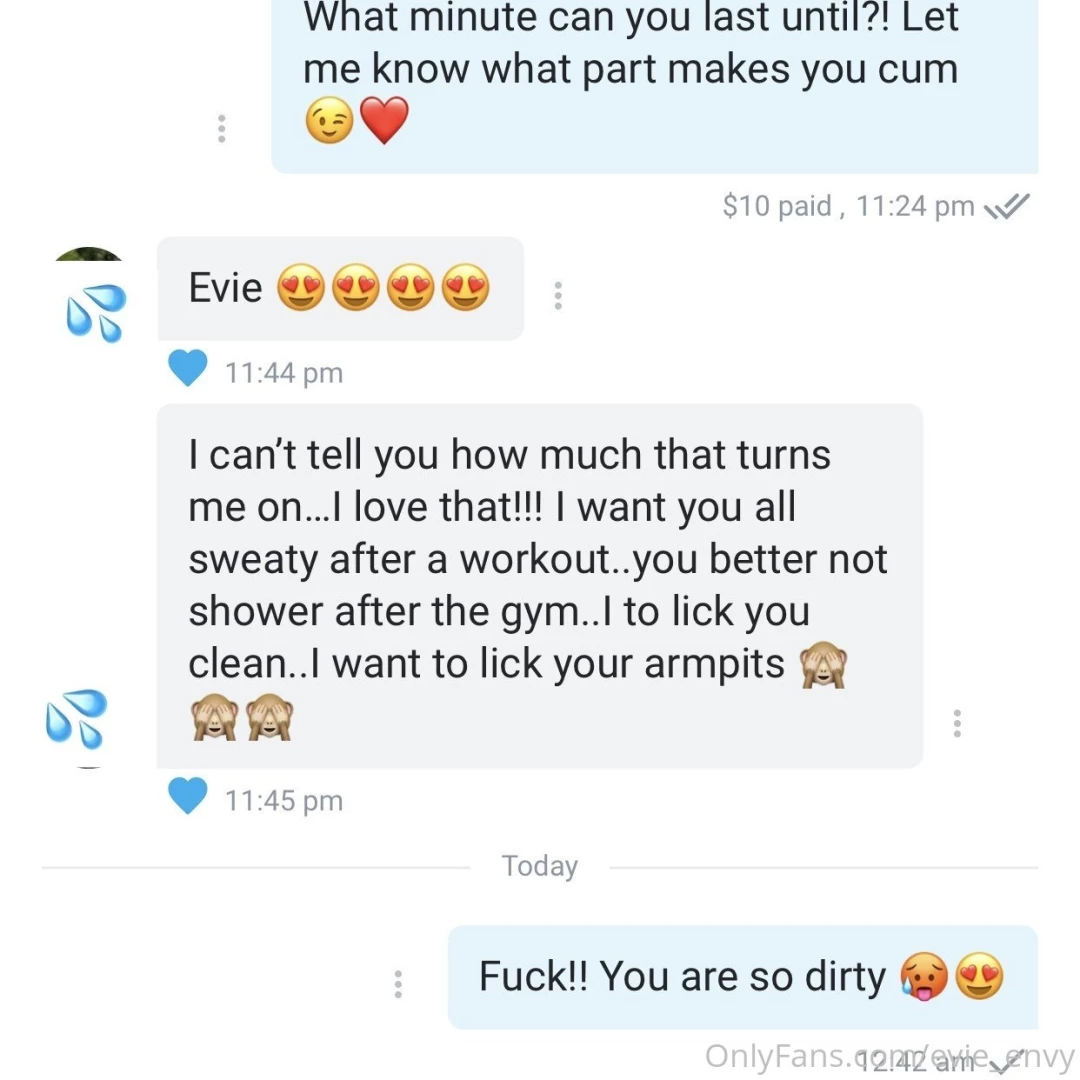Open the menu beside the "so dirty" reply
Image resolution: width=1080 pixels, height=1080 pixels.
coord(398,984)
